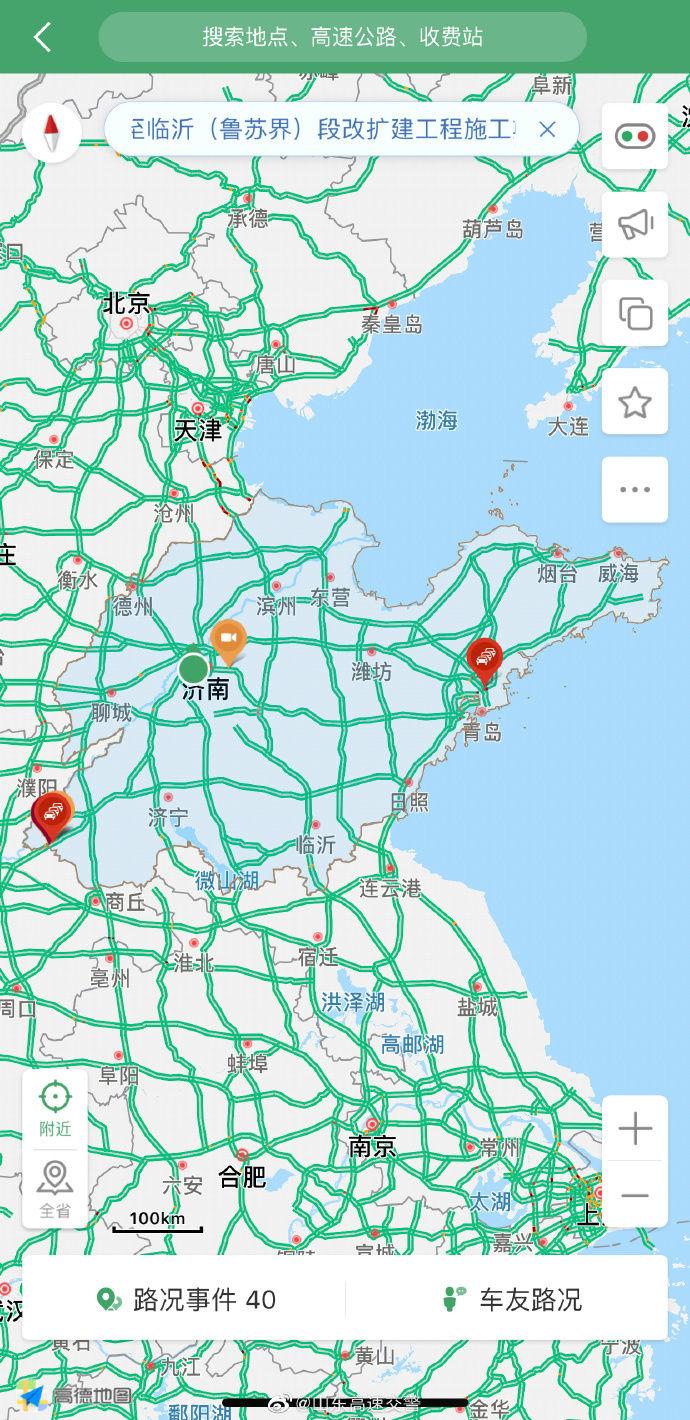Switch to the 全省 province view
This screenshot has width=690, height=1420.
coord(55,1190)
